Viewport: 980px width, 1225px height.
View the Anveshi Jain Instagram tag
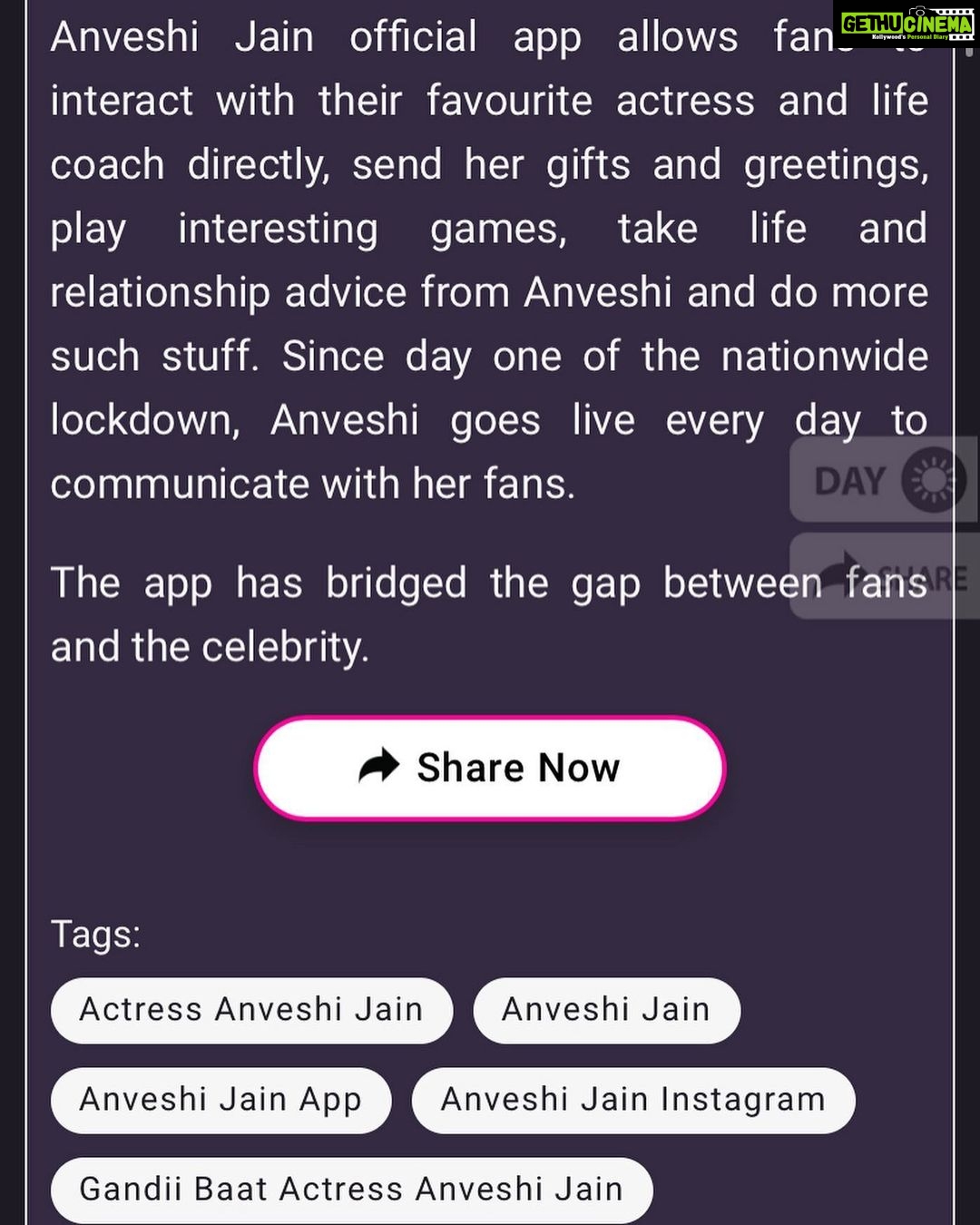[x=633, y=1100]
